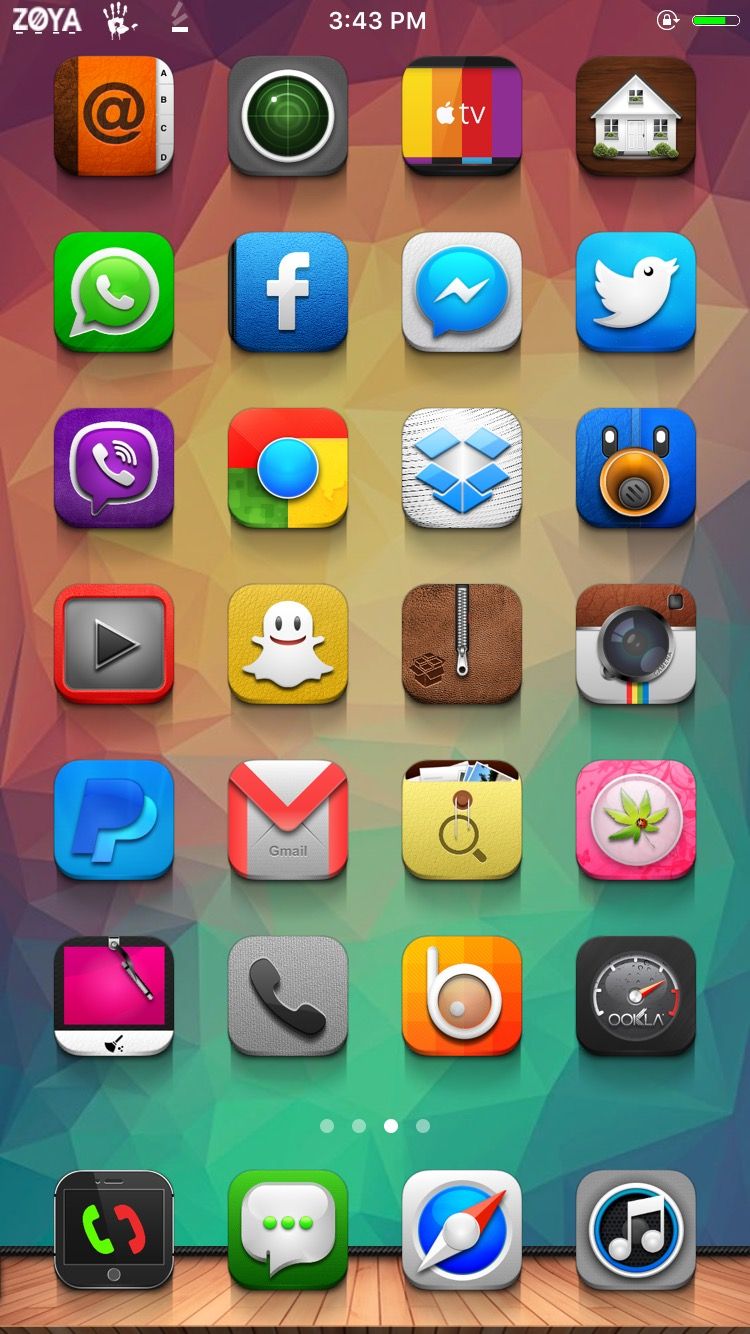Open Messages from the dock
The image size is (750, 1334).
pos(288,1230)
